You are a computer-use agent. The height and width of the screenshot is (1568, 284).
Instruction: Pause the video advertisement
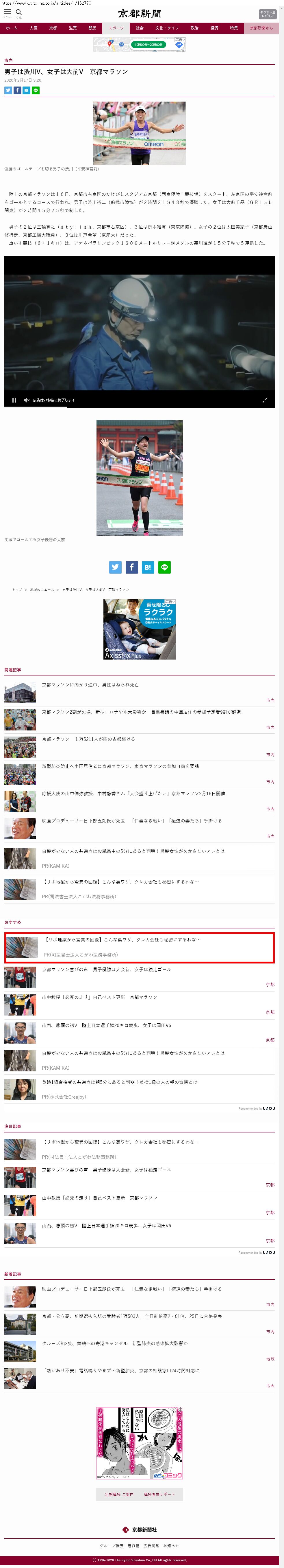point(14,400)
